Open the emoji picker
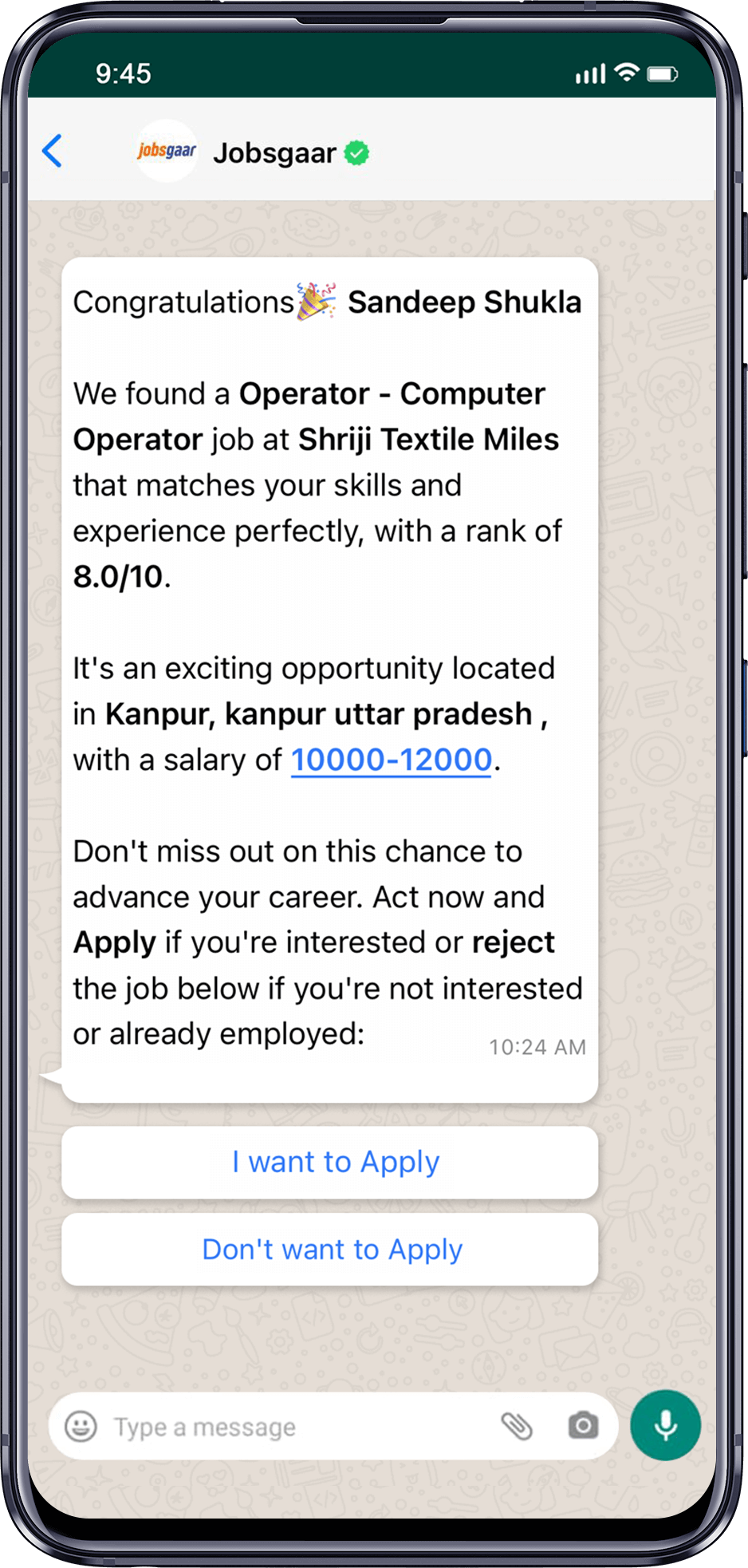 pos(81,1426)
